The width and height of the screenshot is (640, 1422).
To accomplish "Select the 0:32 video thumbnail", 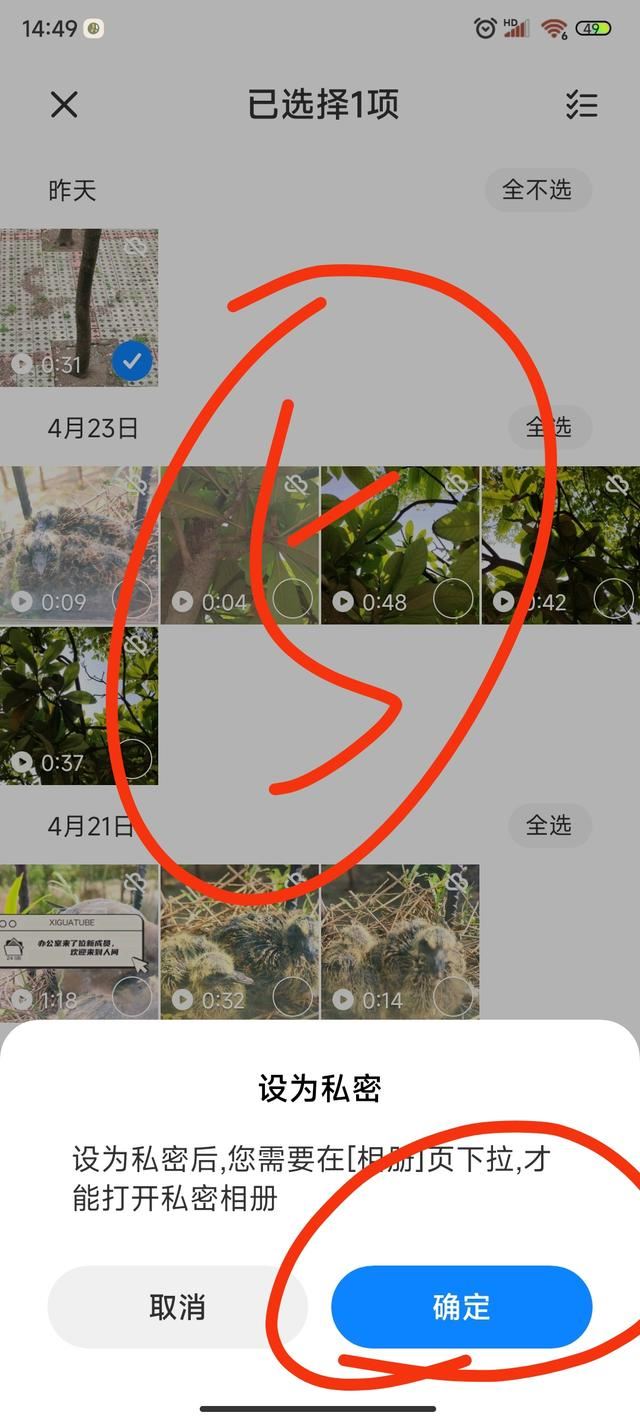I will click(x=239, y=942).
